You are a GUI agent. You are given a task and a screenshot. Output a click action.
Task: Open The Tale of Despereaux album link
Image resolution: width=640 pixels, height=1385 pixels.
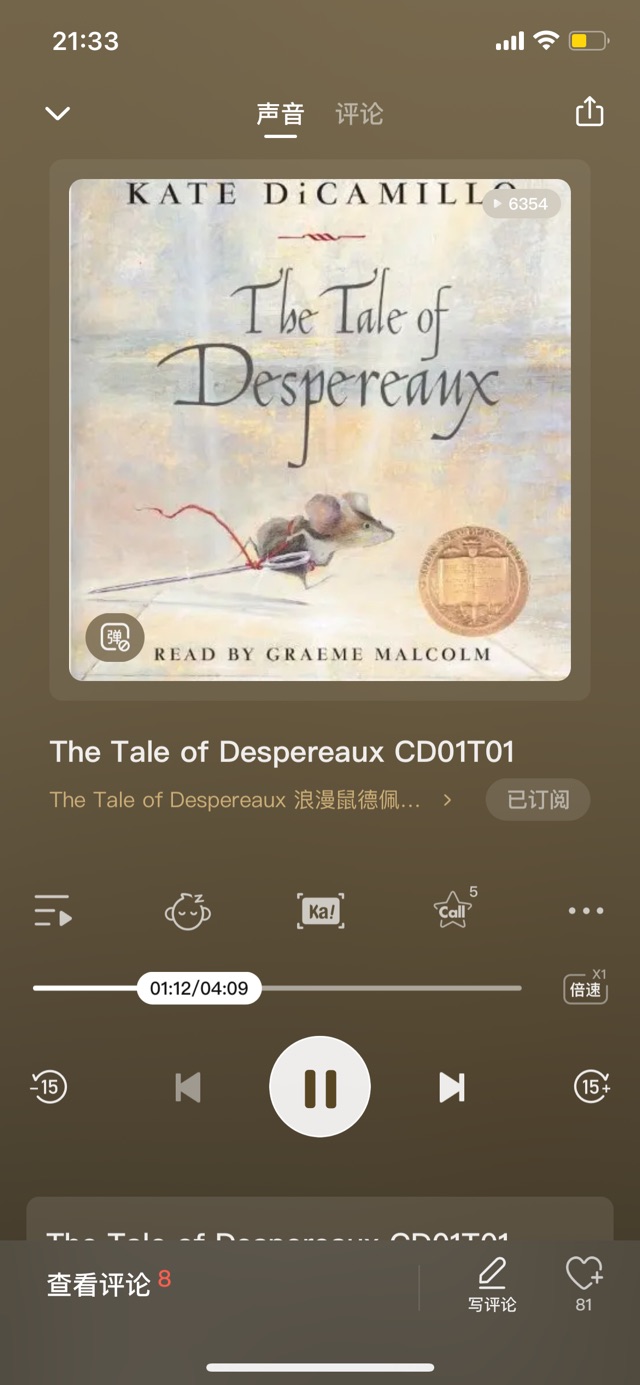pos(250,800)
